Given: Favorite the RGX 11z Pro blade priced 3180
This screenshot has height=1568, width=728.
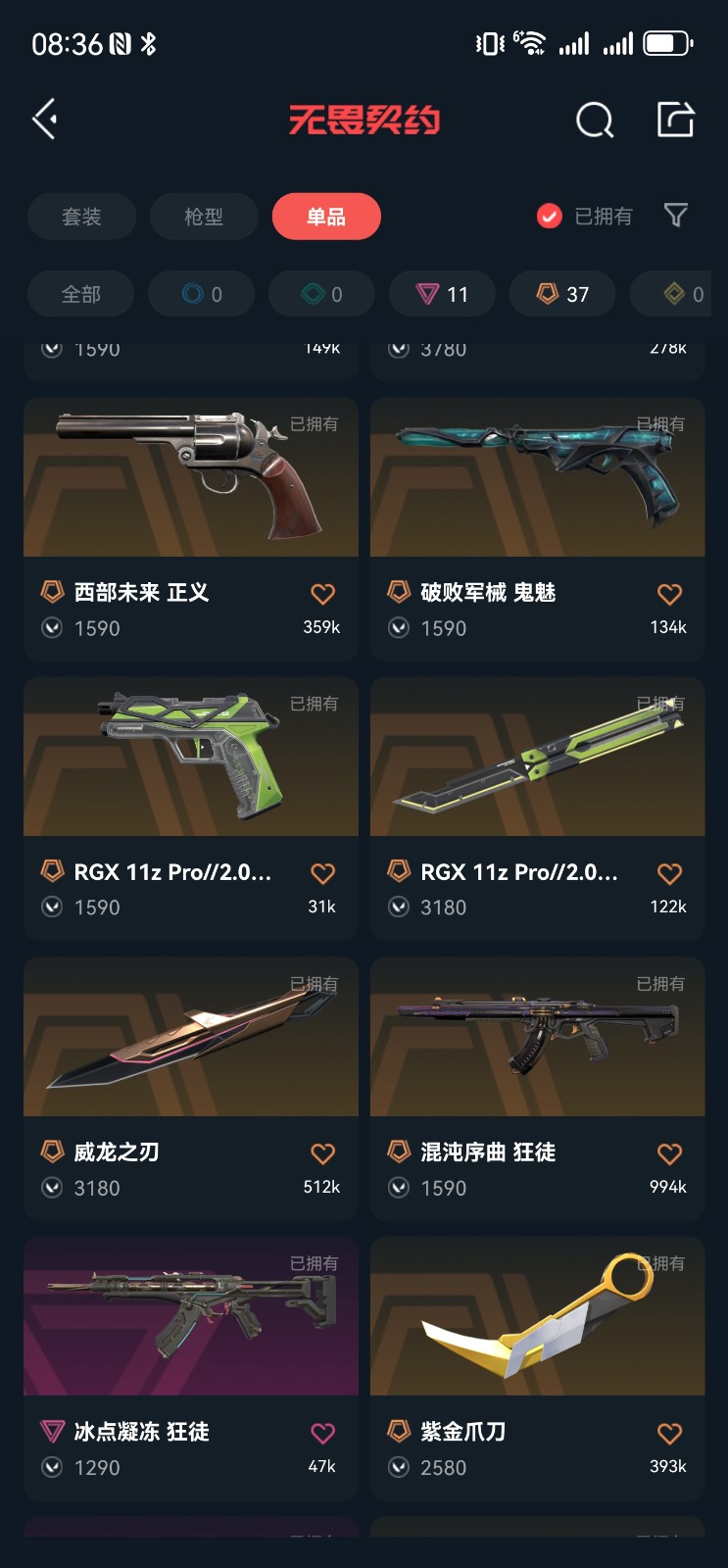Looking at the screenshot, I should [669, 873].
